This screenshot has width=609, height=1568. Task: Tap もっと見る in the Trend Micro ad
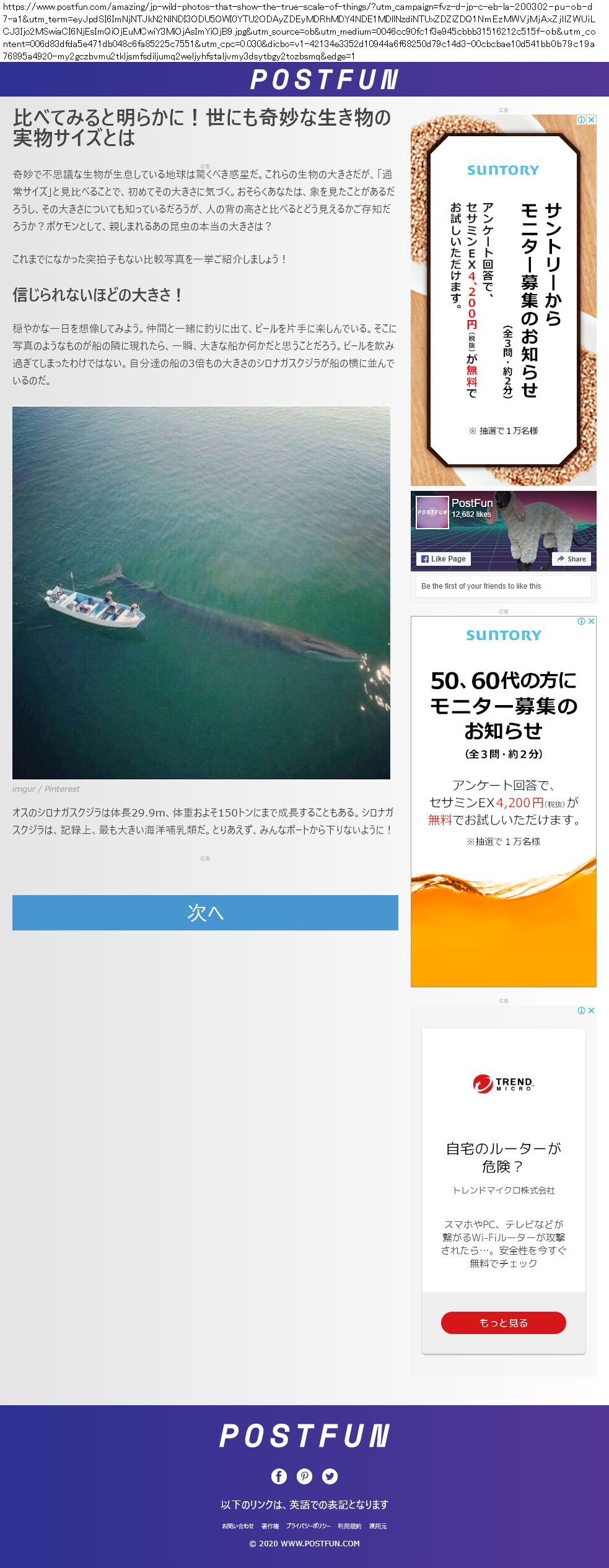503,1322
